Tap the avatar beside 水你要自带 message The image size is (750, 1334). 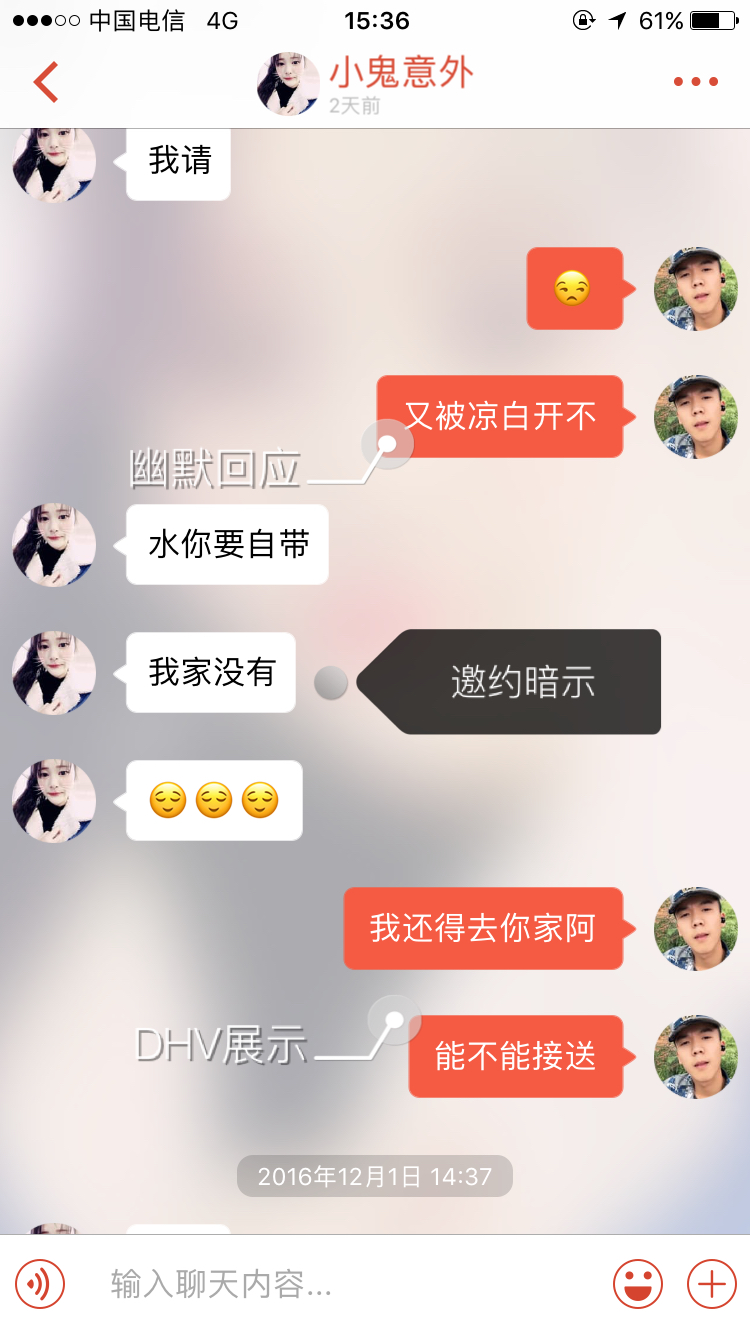[54, 545]
